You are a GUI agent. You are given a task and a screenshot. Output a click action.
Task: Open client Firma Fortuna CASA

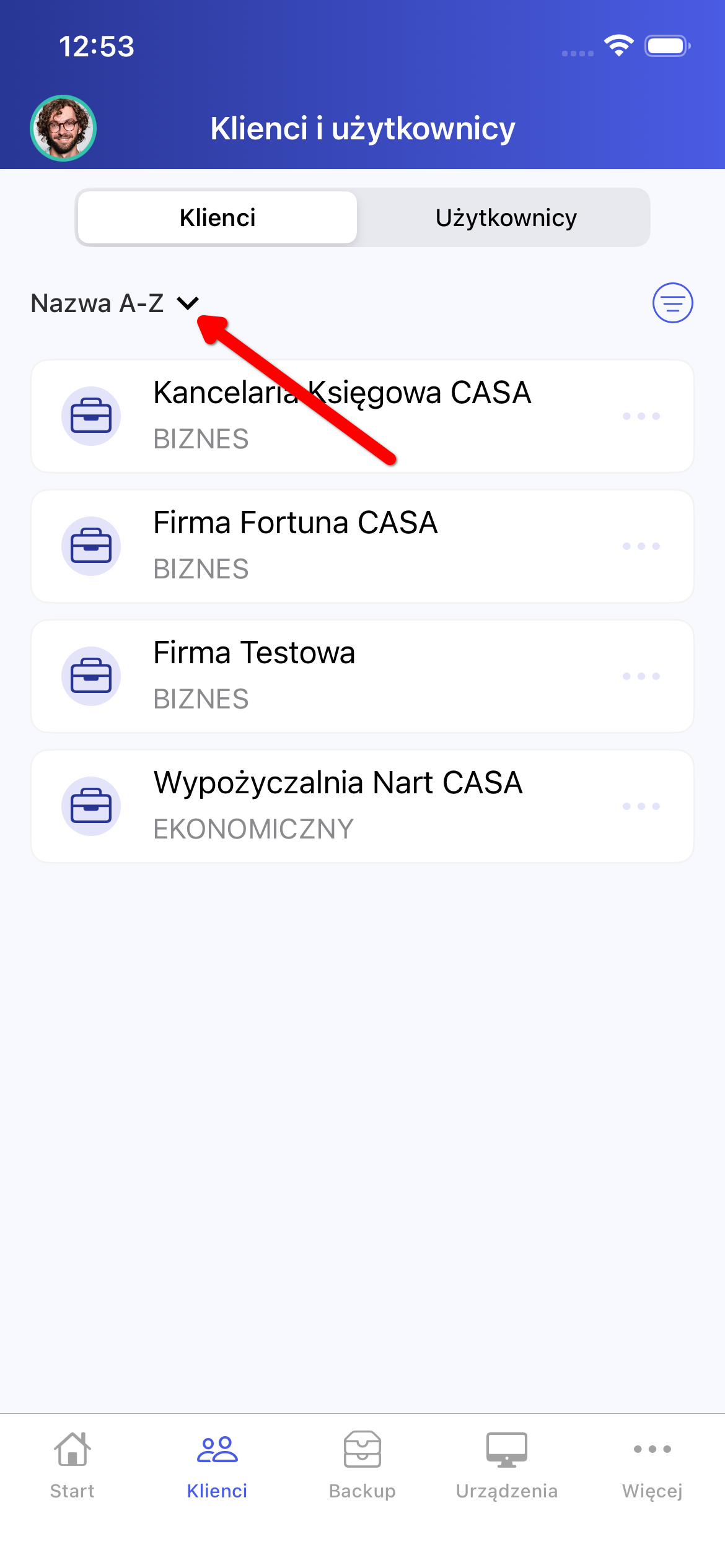(296, 546)
